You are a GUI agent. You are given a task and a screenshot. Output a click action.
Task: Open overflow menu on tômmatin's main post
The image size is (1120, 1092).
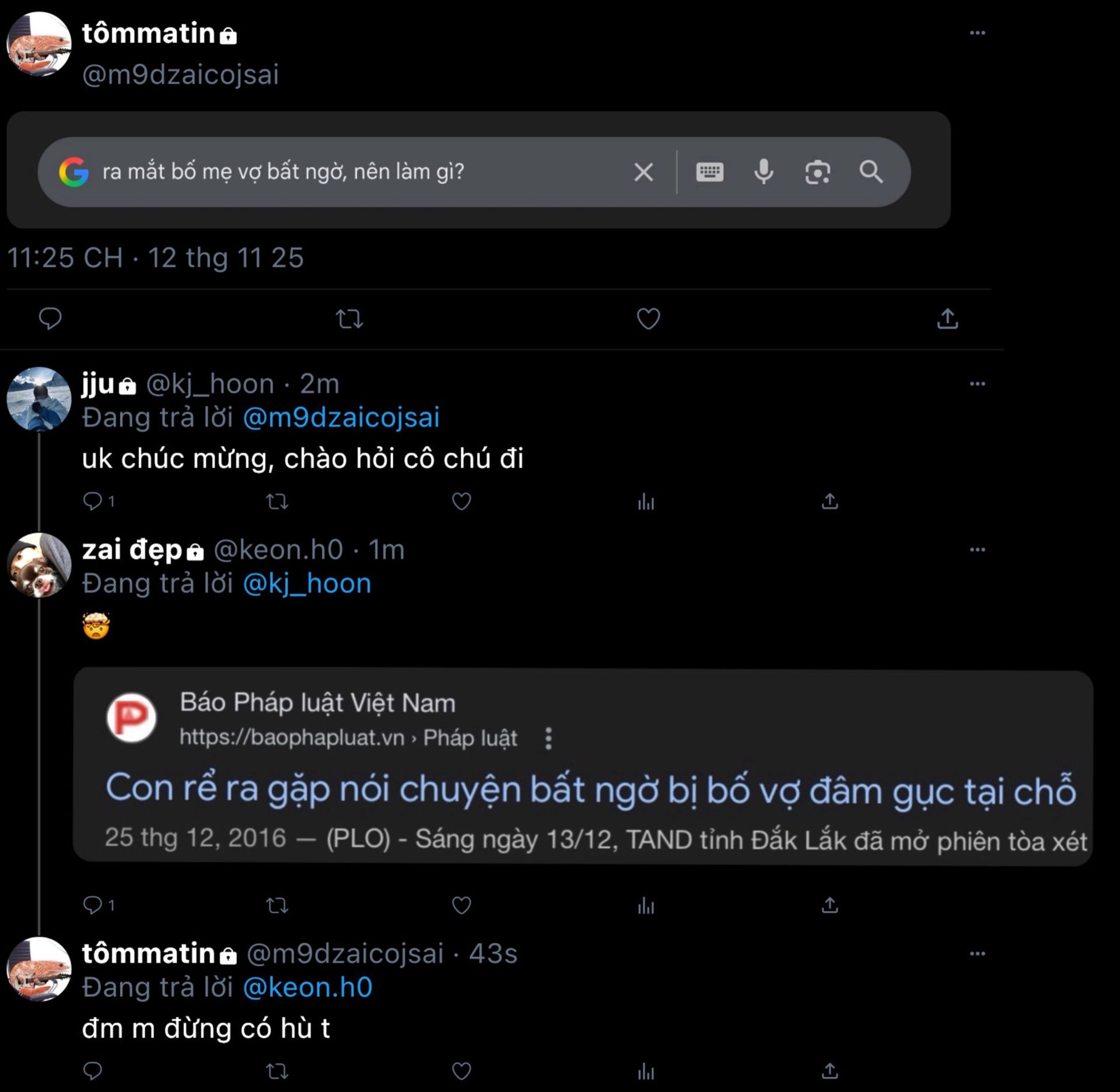click(977, 33)
